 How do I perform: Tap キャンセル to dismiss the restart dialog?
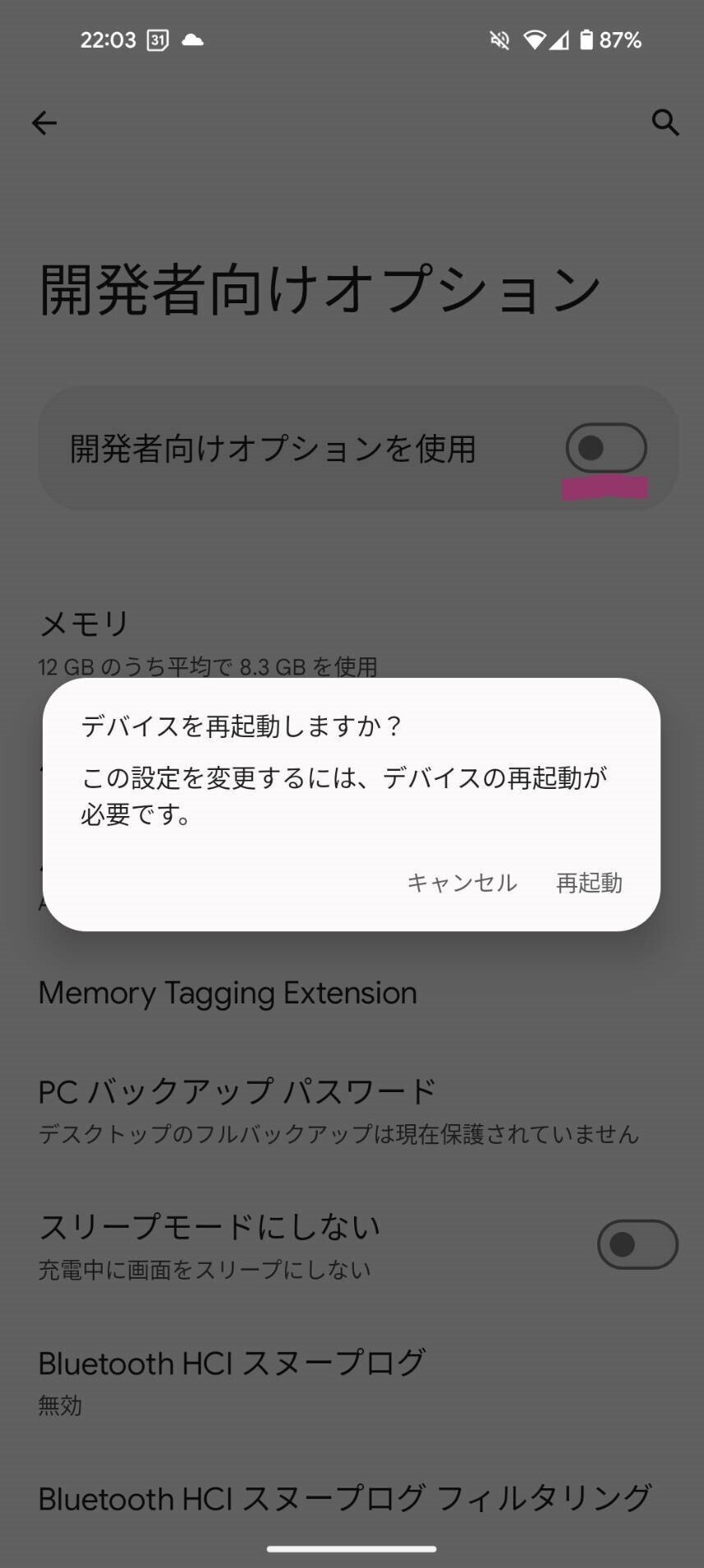coord(462,883)
